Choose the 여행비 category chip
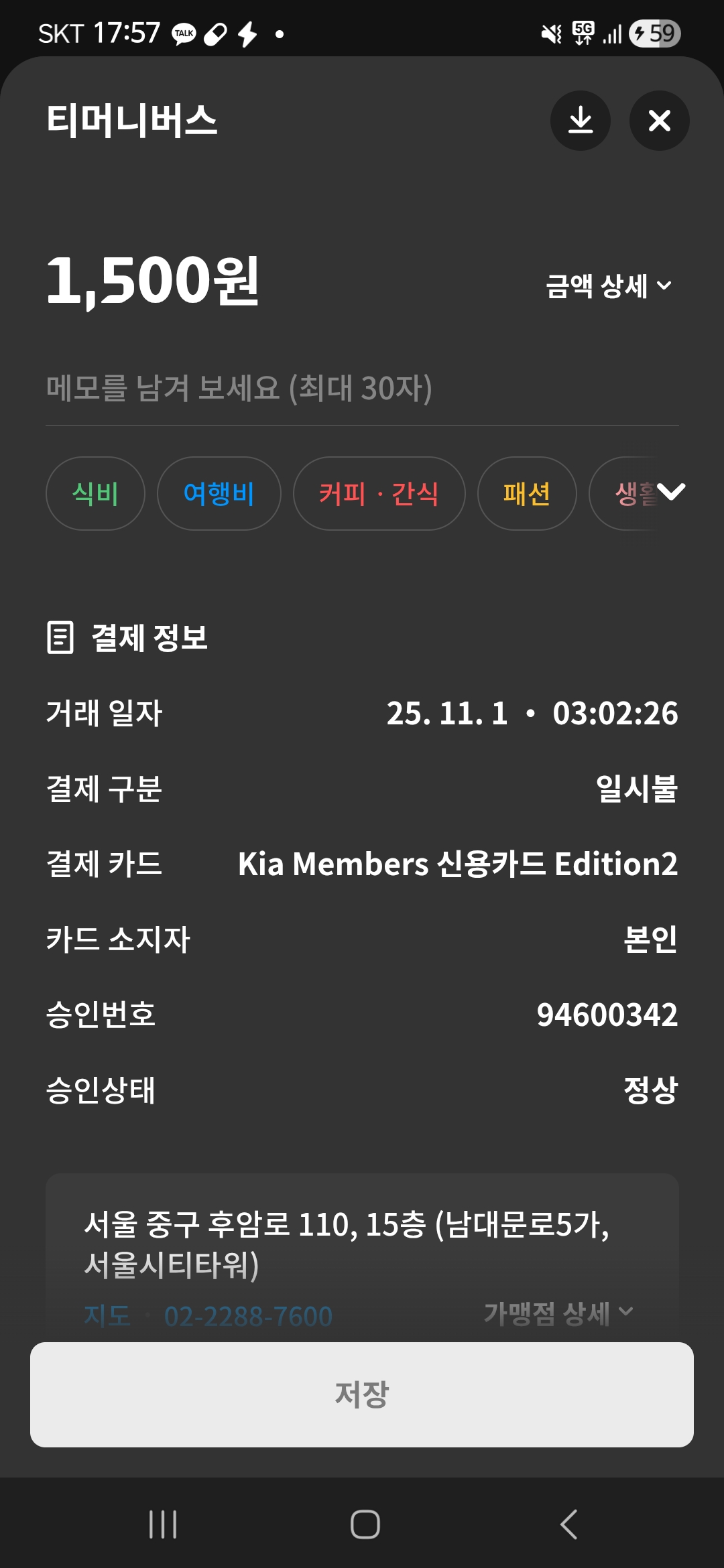724x1568 pixels. [219, 494]
